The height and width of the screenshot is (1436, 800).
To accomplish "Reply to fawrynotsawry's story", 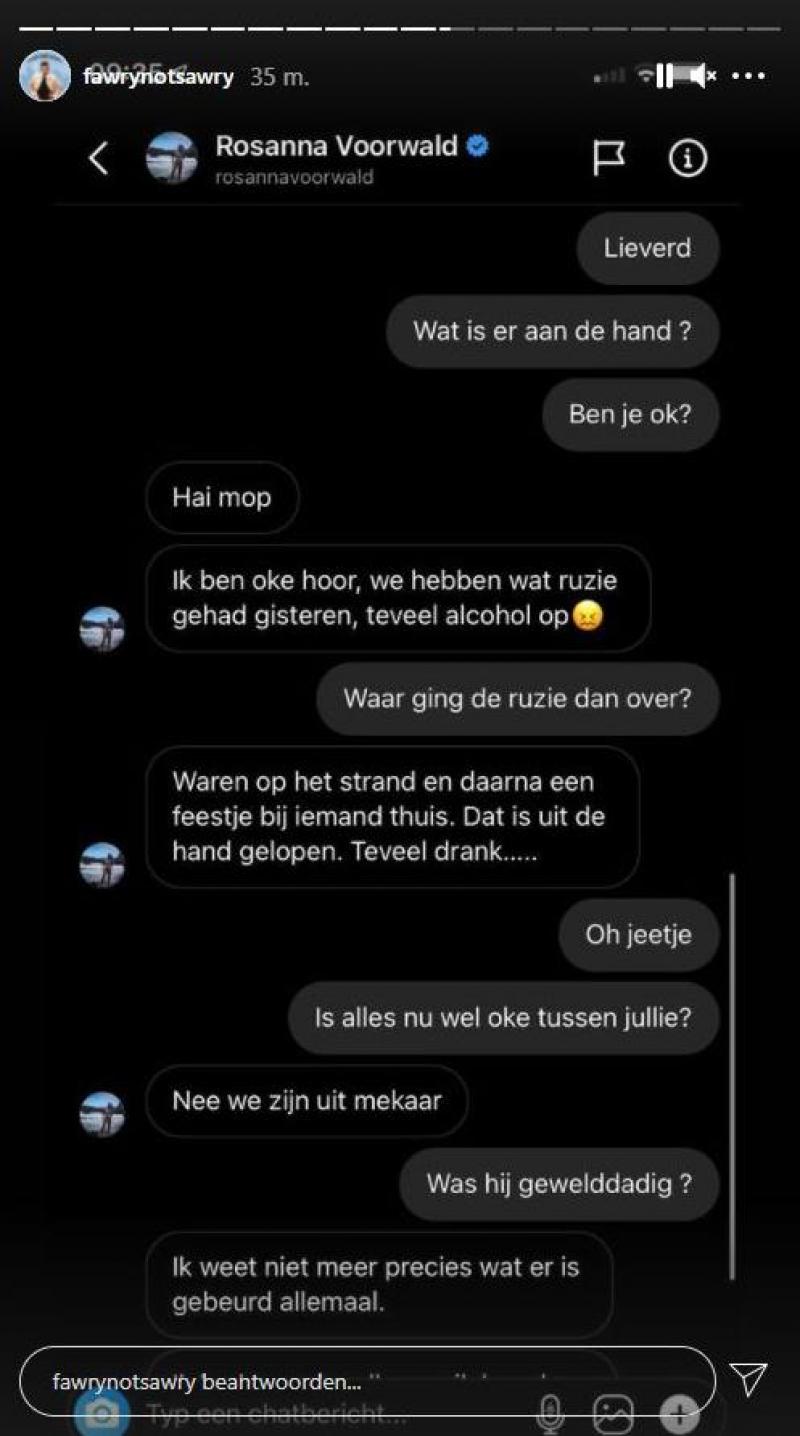I will (x=366, y=1381).
